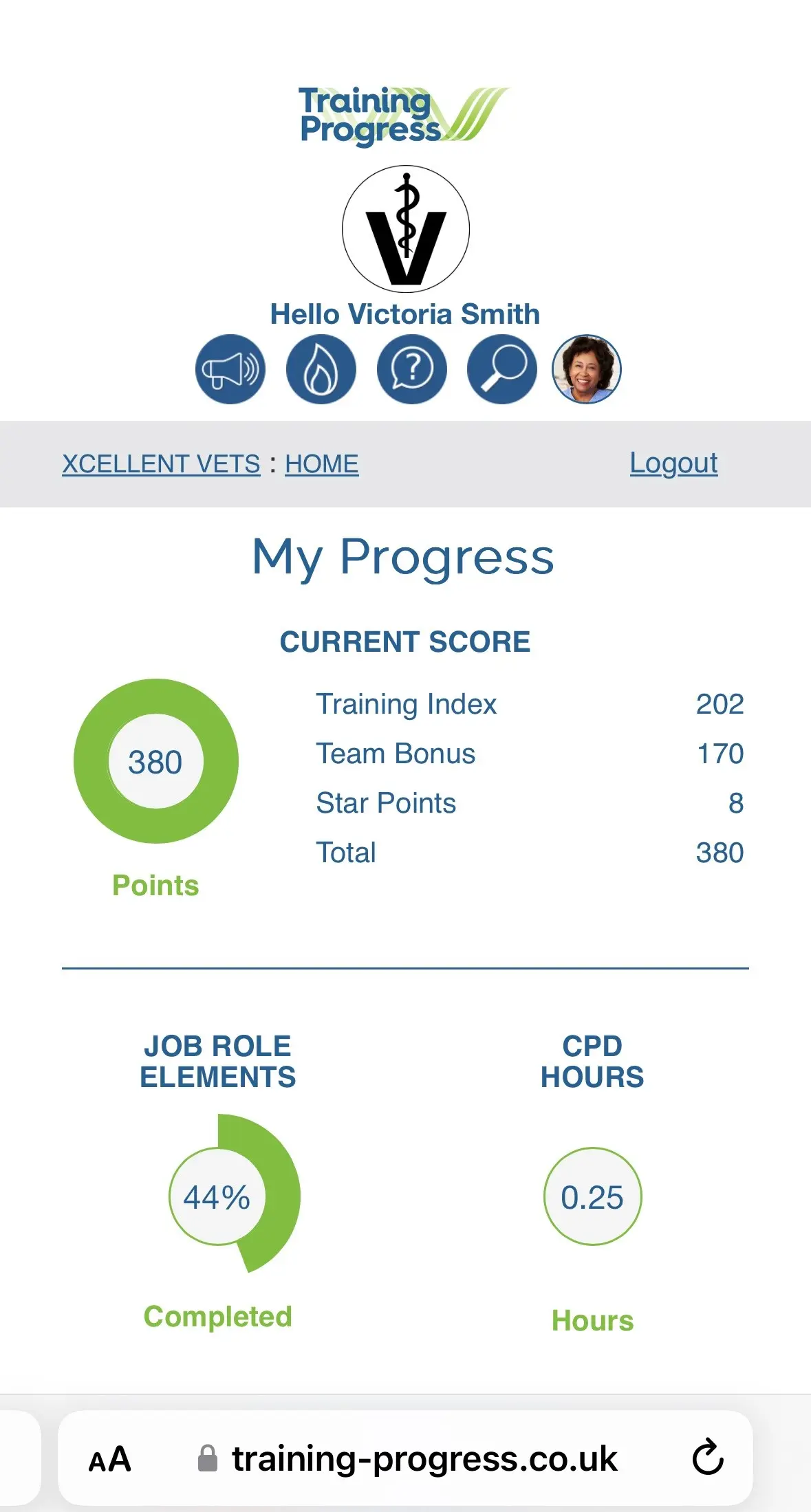Image resolution: width=811 pixels, height=1512 pixels.
Task: Reload the page with the refresh icon
Action: coord(708,1457)
